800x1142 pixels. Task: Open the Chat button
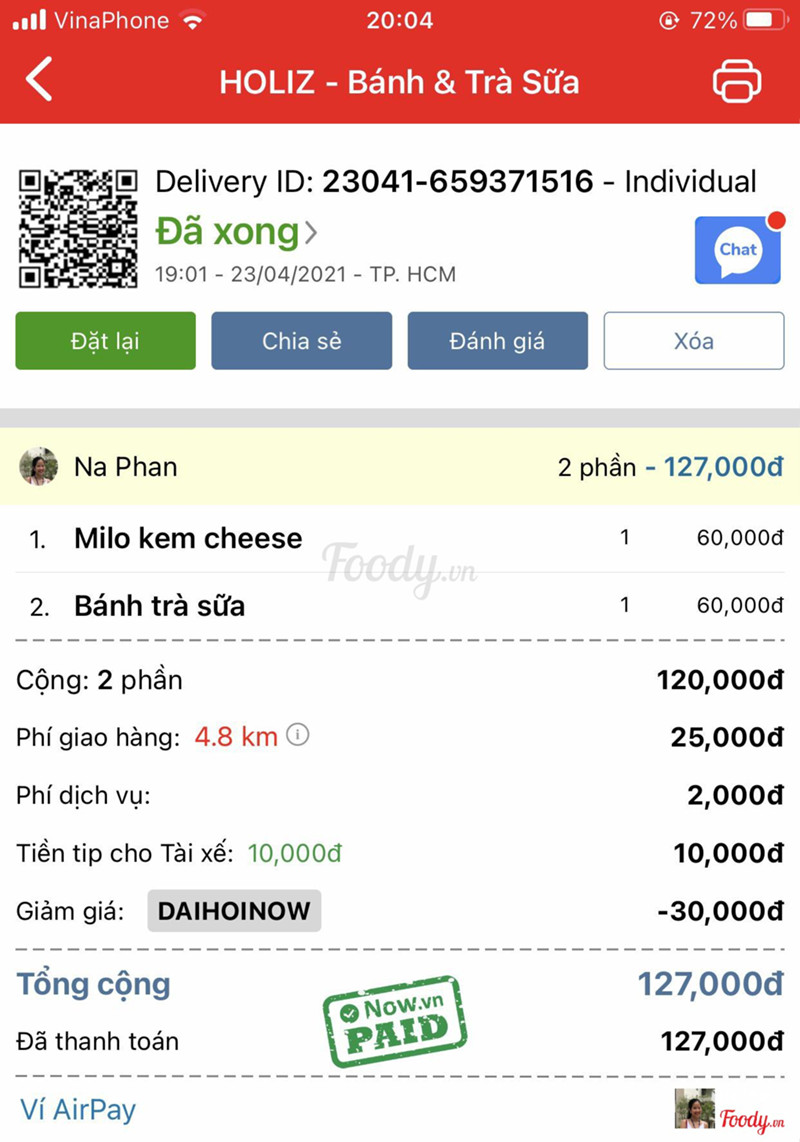[x=737, y=250]
